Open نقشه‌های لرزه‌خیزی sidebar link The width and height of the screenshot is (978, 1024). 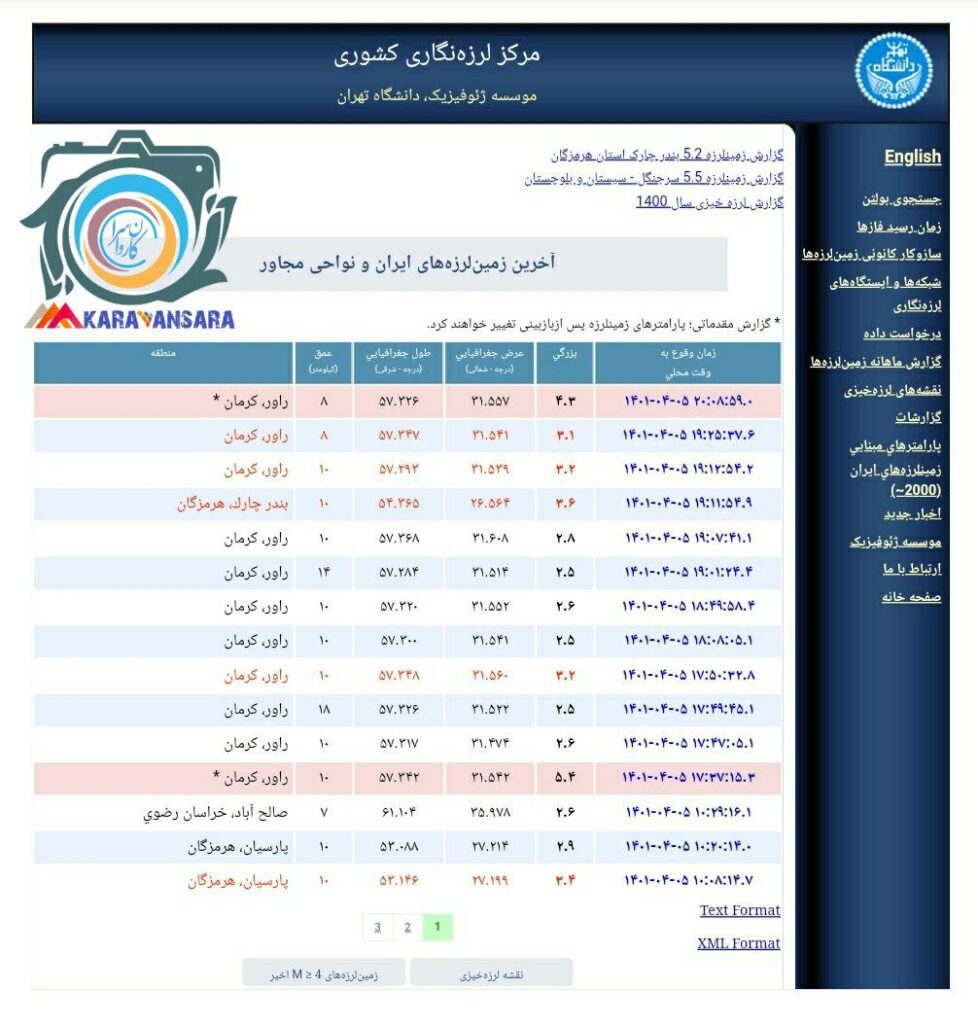892,390
